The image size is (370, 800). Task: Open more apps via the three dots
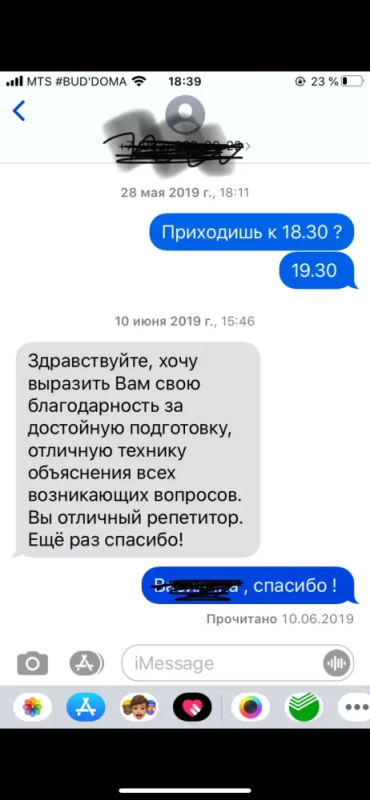[x=354, y=707]
